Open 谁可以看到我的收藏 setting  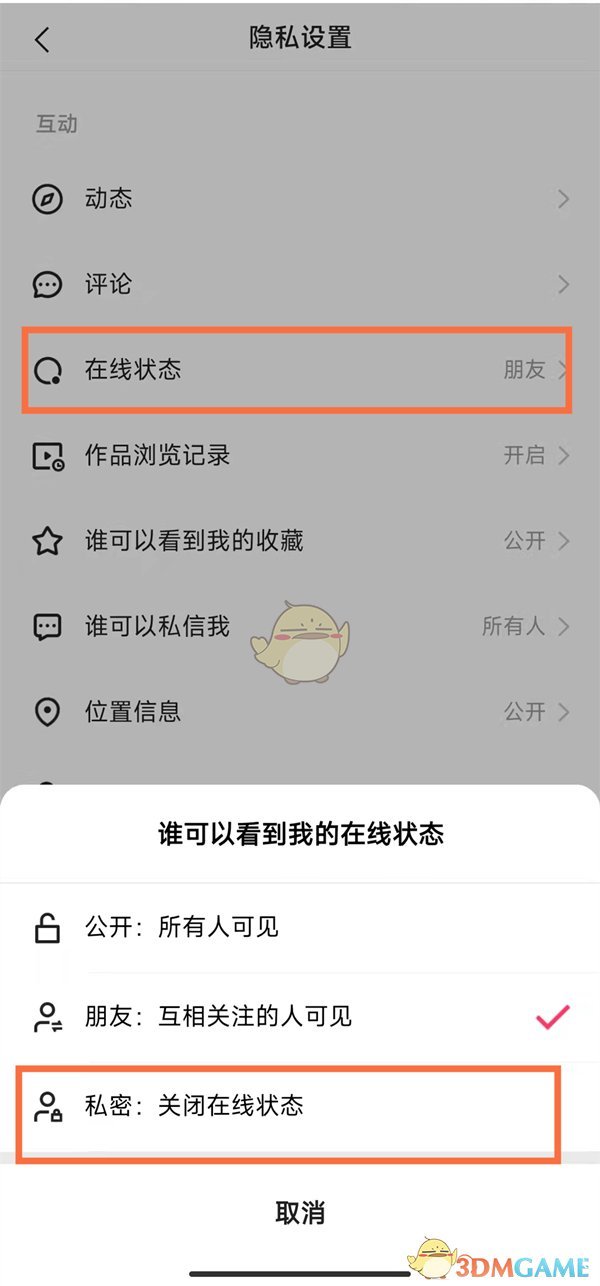pyautogui.click(x=300, y=541)
